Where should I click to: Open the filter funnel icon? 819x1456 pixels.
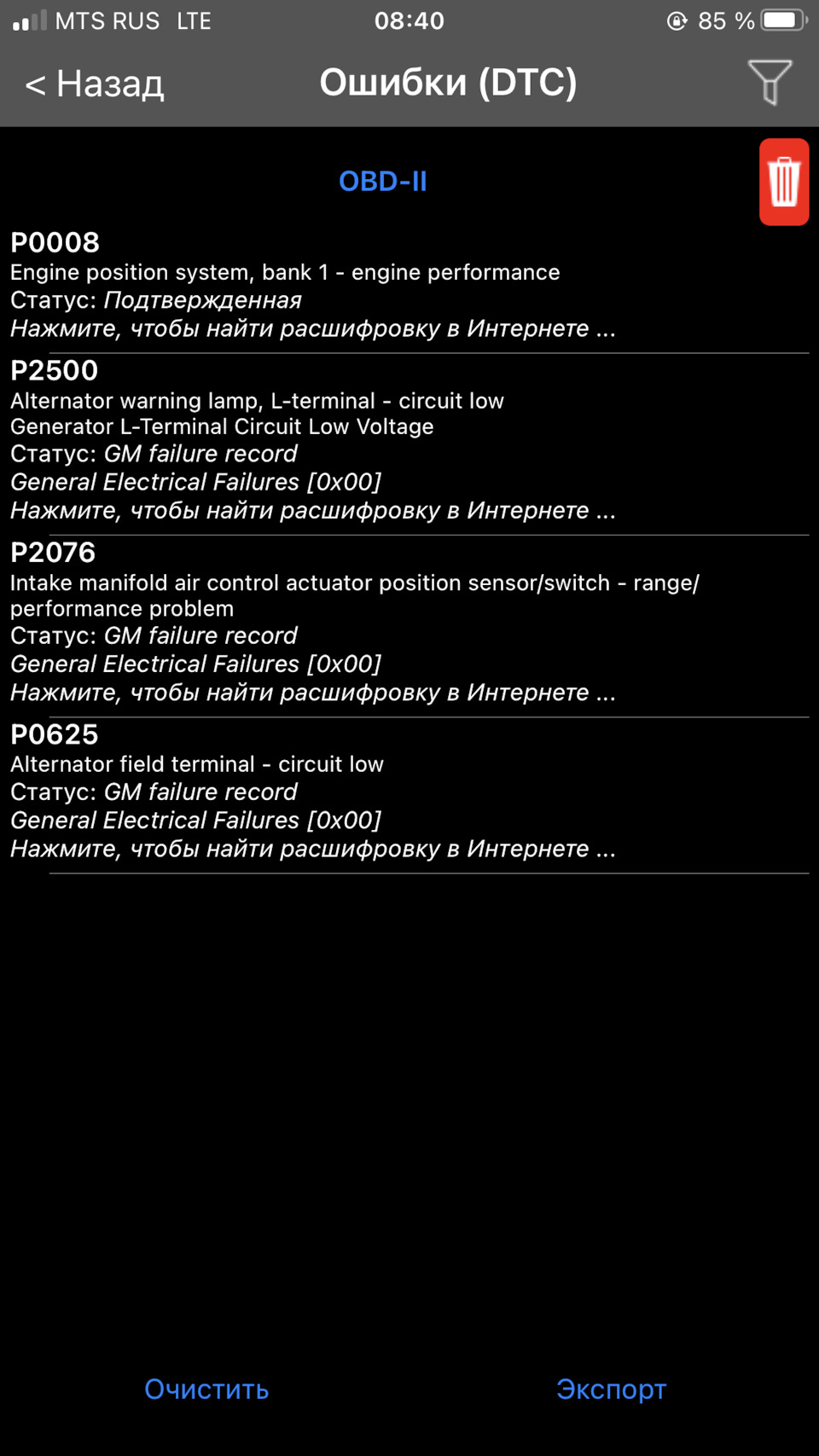point(770,82)
